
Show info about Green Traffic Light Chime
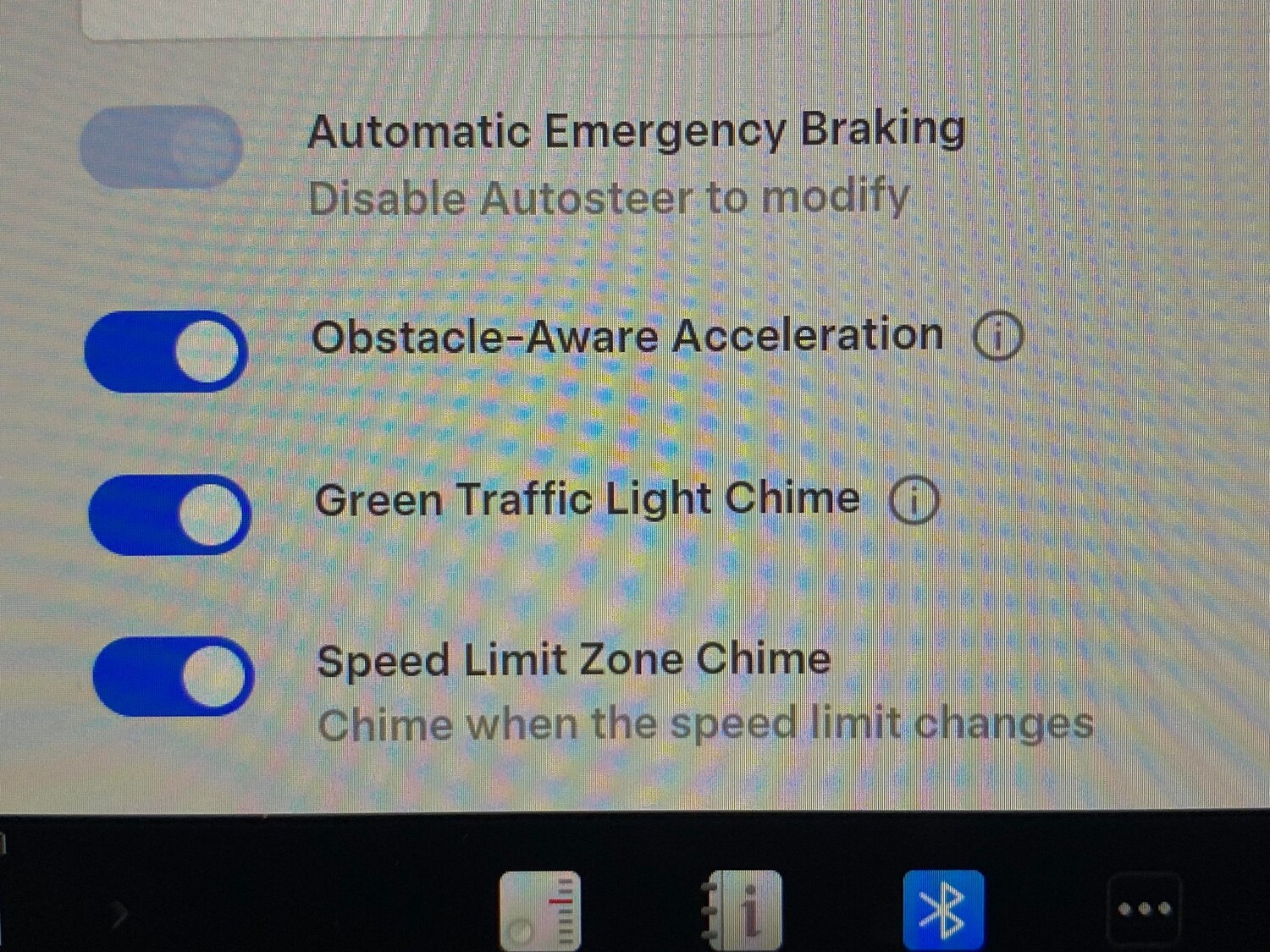pos(914,500)
